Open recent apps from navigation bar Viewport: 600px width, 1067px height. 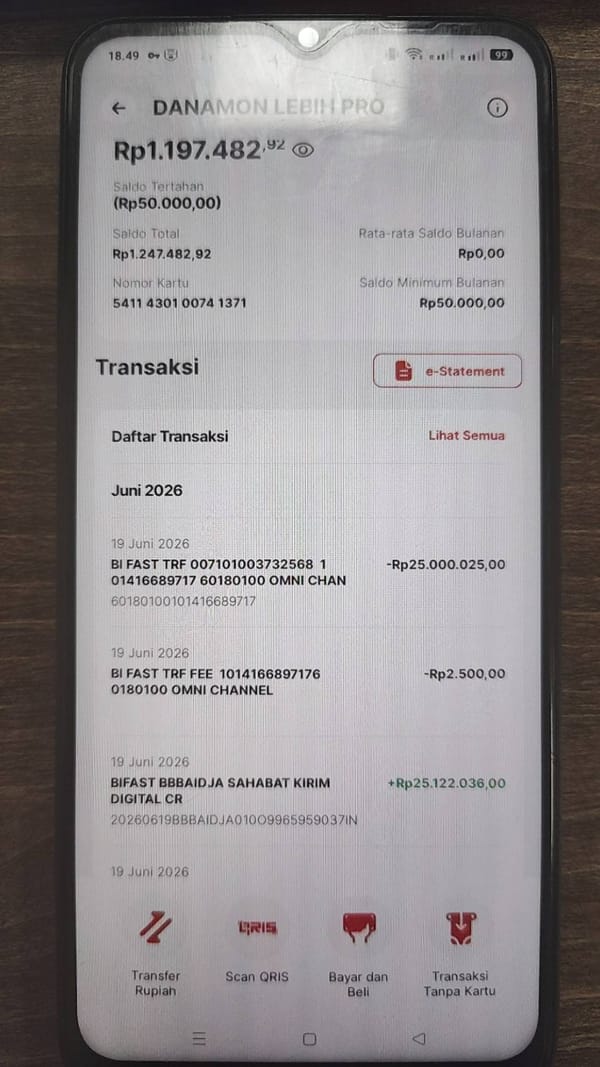(x=199, y=1039)
